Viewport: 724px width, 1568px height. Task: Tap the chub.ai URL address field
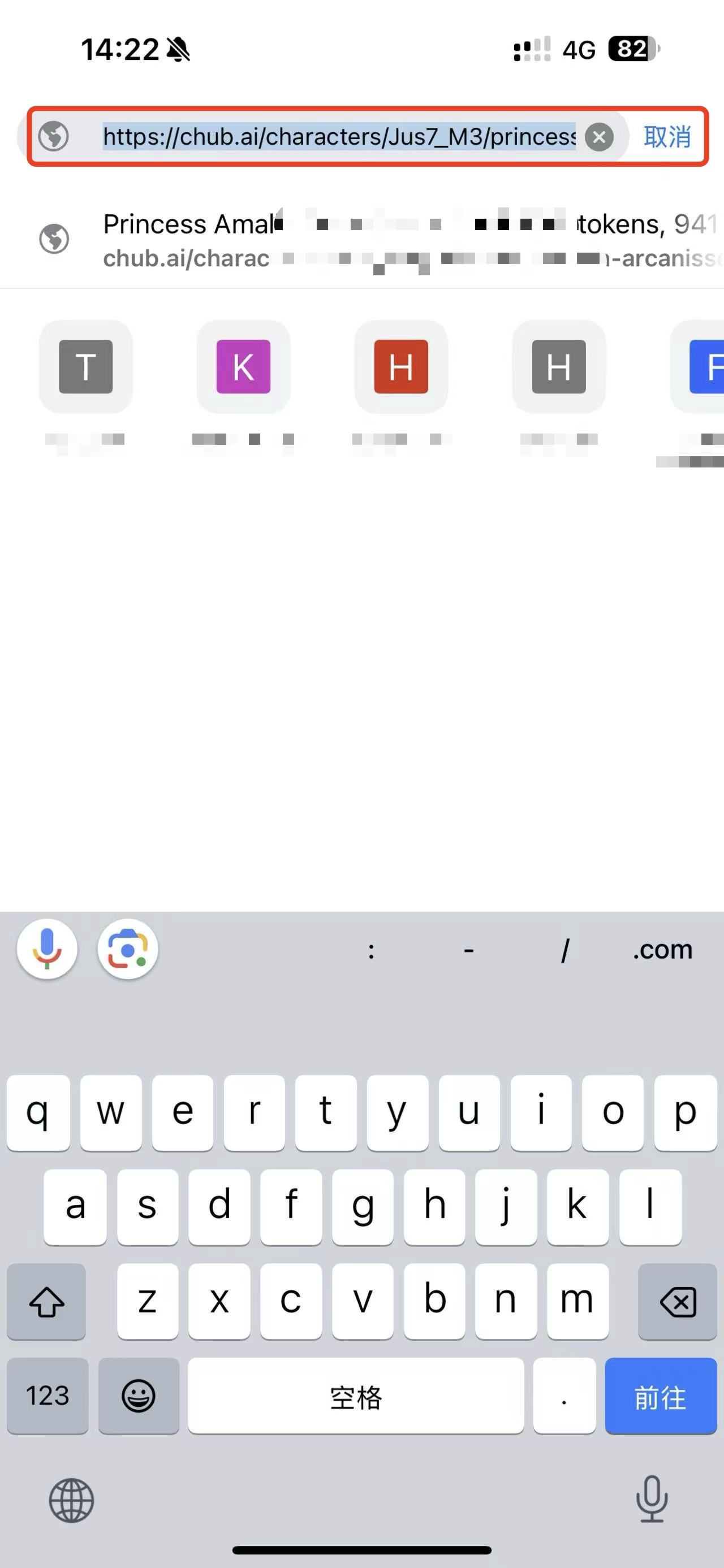click(339, 137)
